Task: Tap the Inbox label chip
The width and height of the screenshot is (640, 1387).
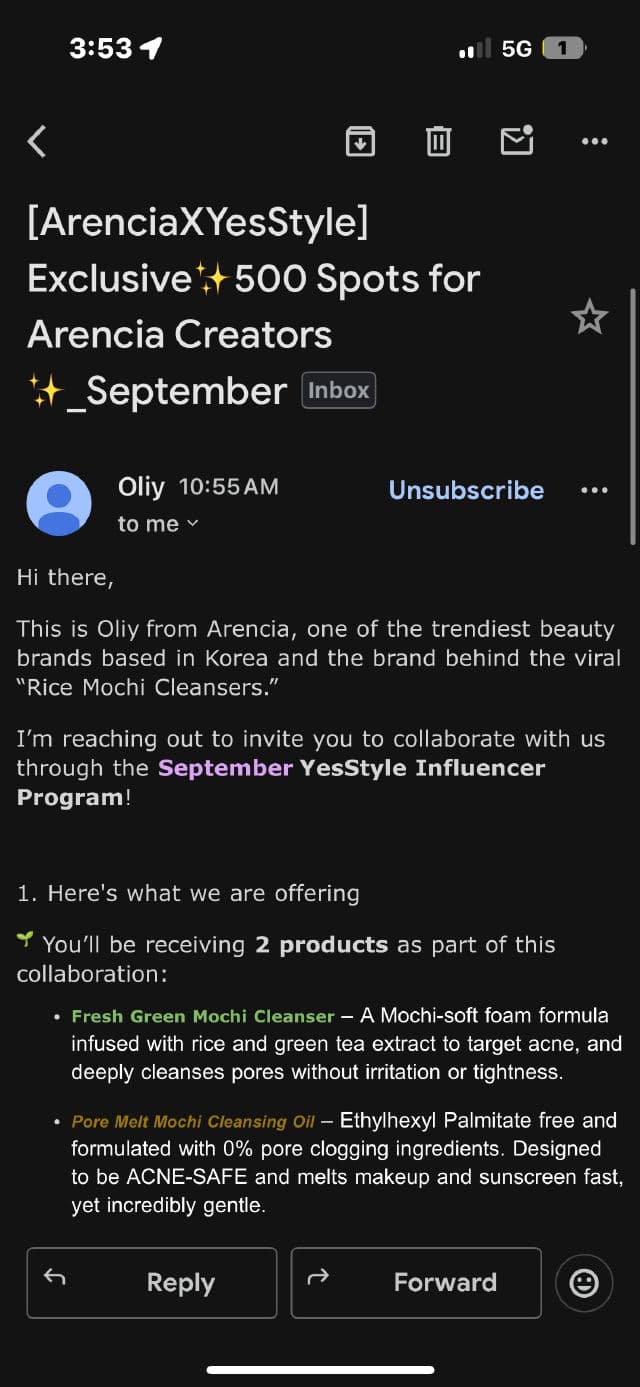Action: point(338,390)
